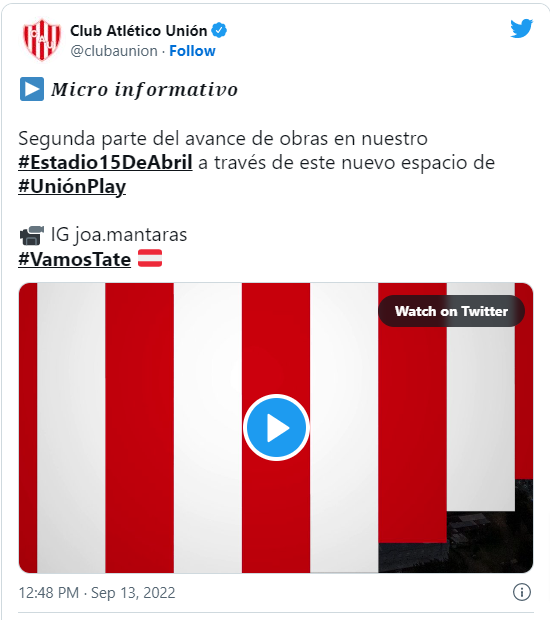Open the Twitter bird logo link
550x620 pixels.
click(x=521, y=29)
